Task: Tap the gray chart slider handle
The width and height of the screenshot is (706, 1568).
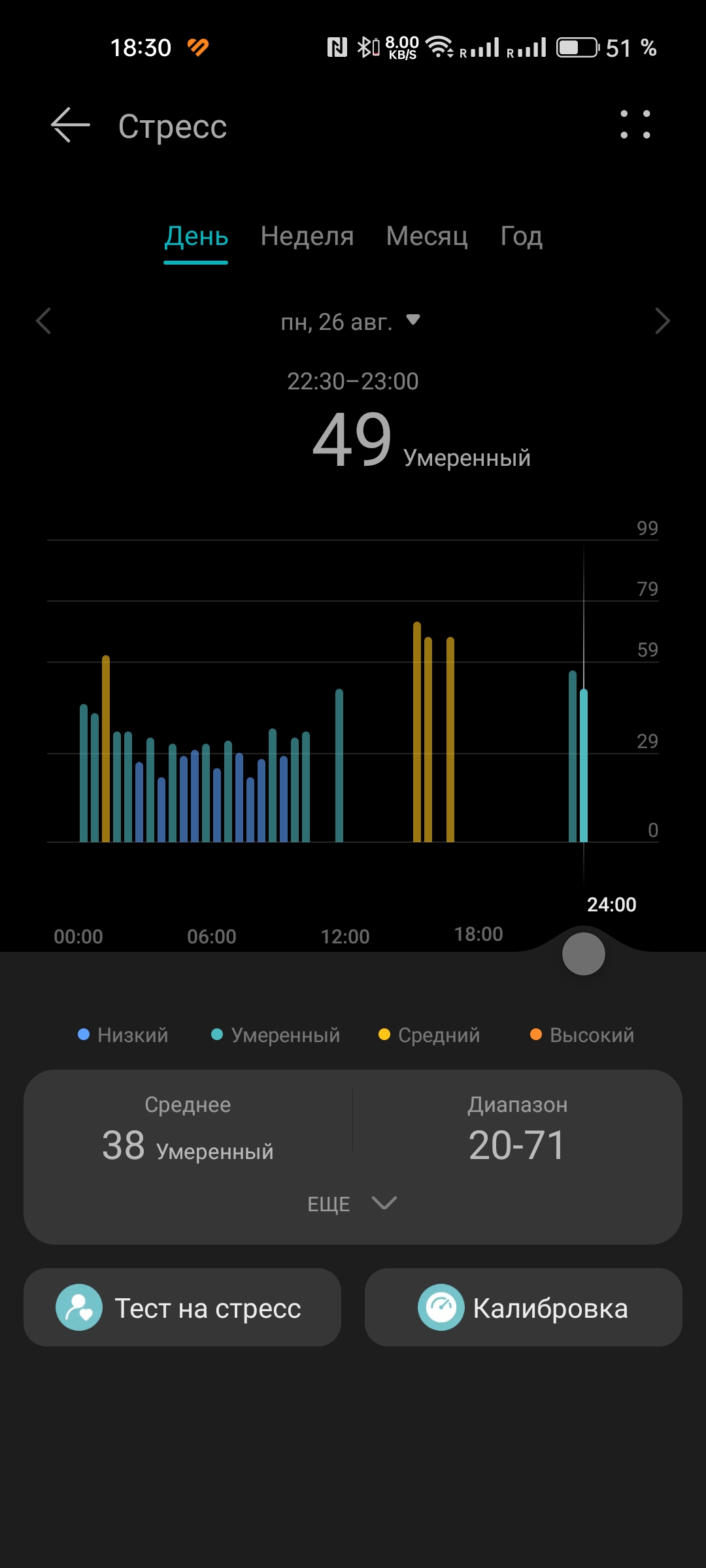Action: 584,954
